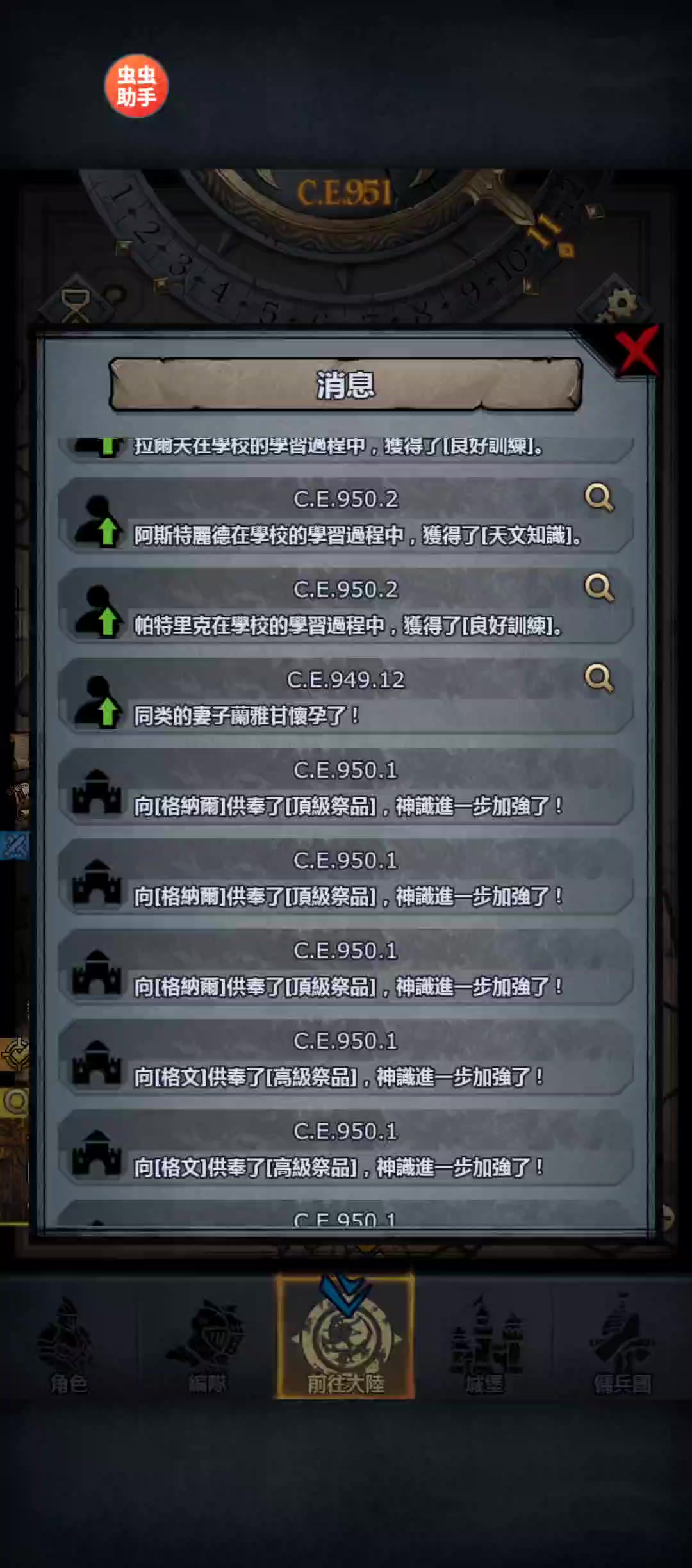Close the 消息 message dialog

point(636,350)
